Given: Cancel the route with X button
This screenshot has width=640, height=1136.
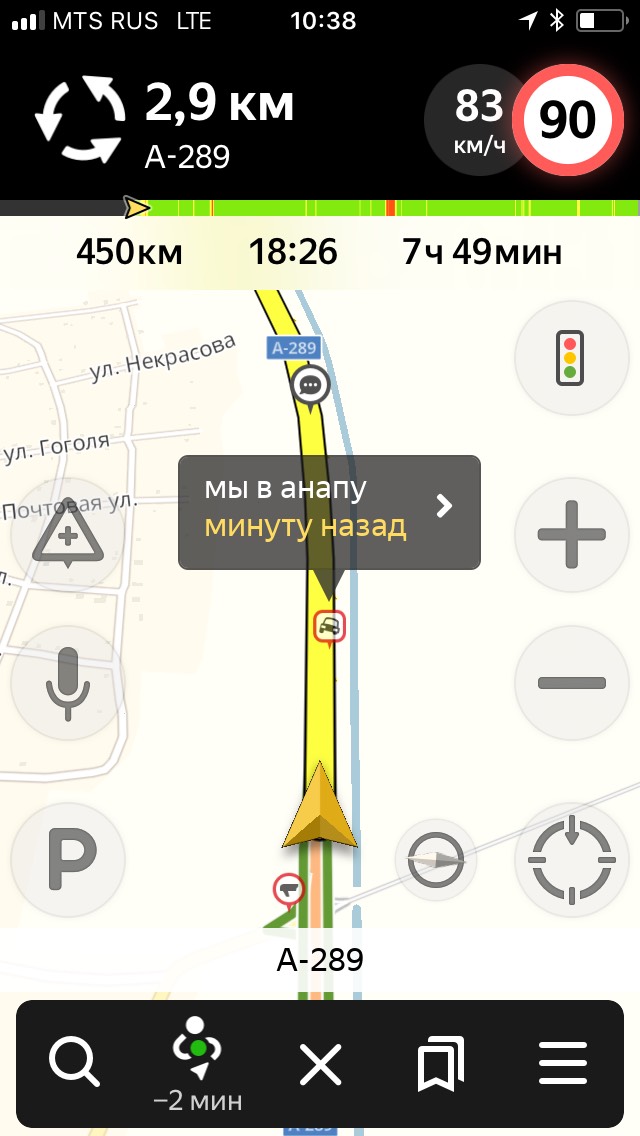Looking at the screenshot, I should [x=320, y=1065].
